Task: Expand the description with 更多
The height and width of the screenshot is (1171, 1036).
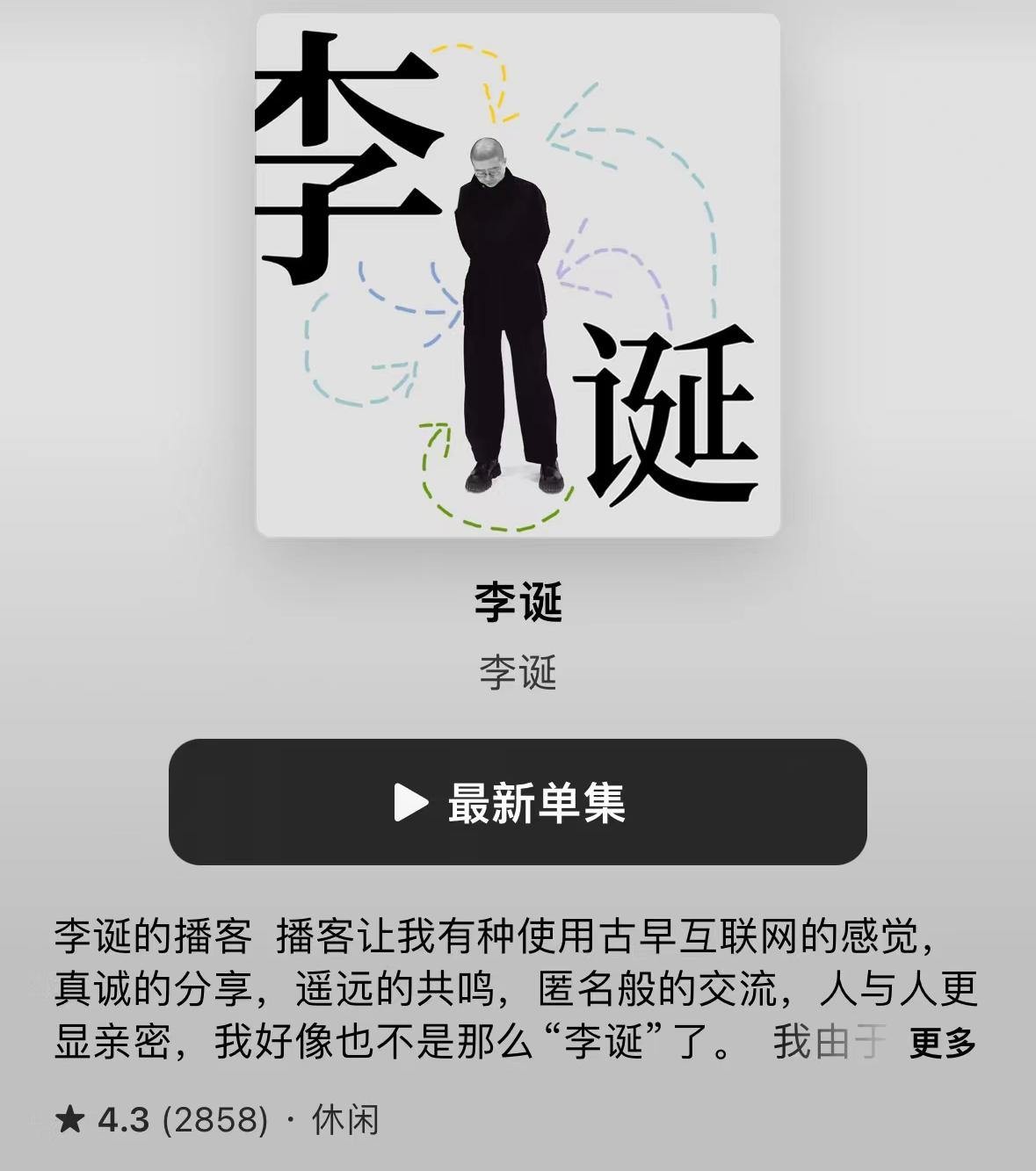Action: 942,1043
